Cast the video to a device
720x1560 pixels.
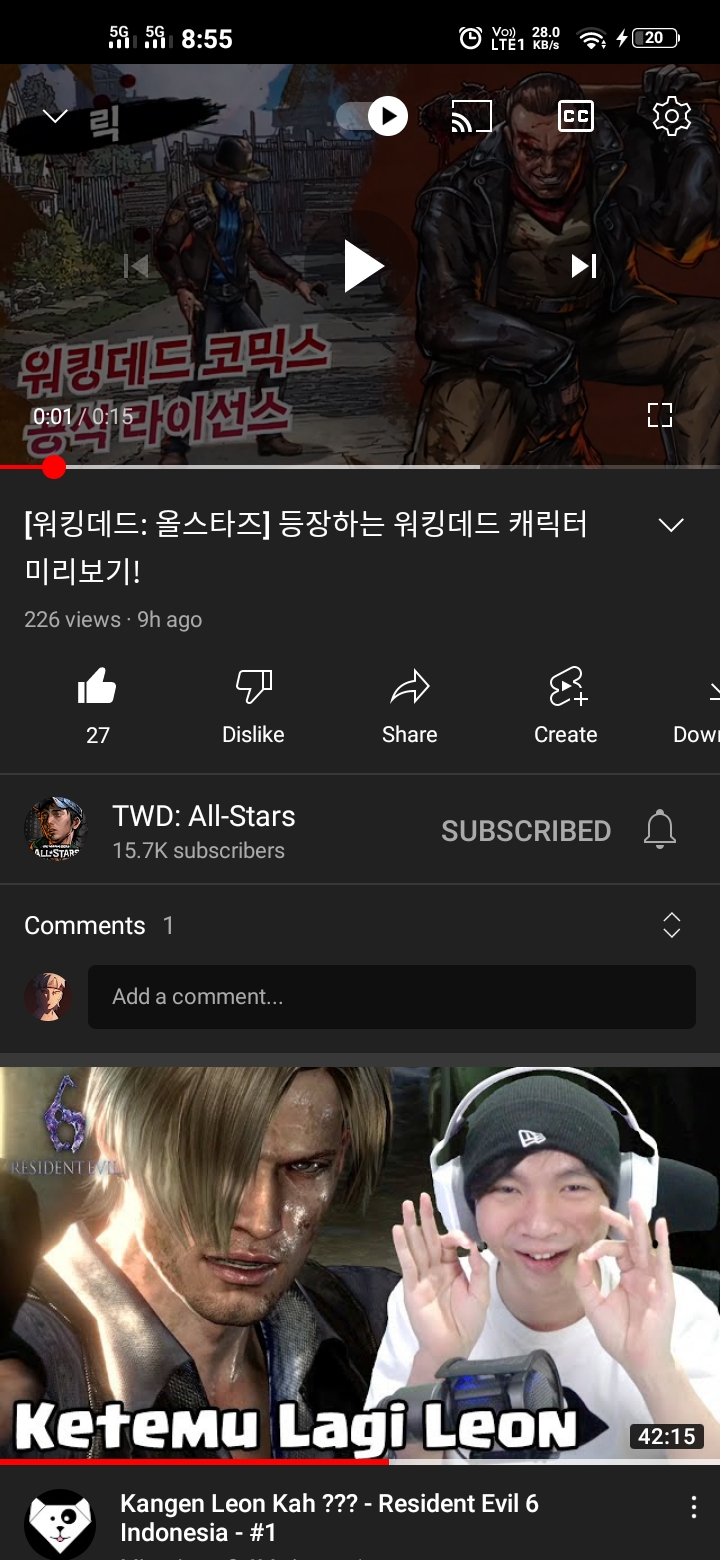tap(471, 117)
